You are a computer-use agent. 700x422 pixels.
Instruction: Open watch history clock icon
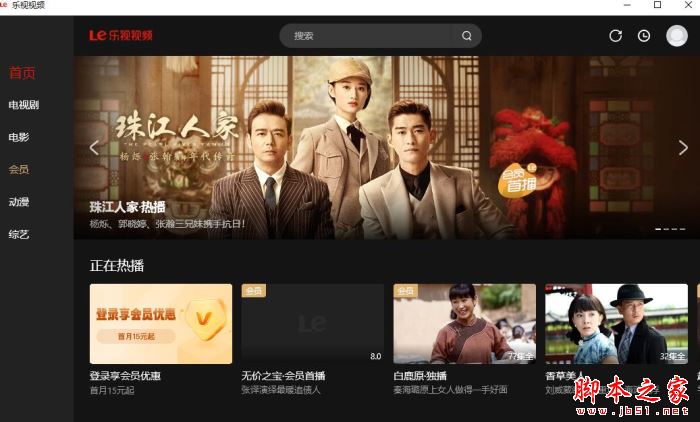click(644, 36)
